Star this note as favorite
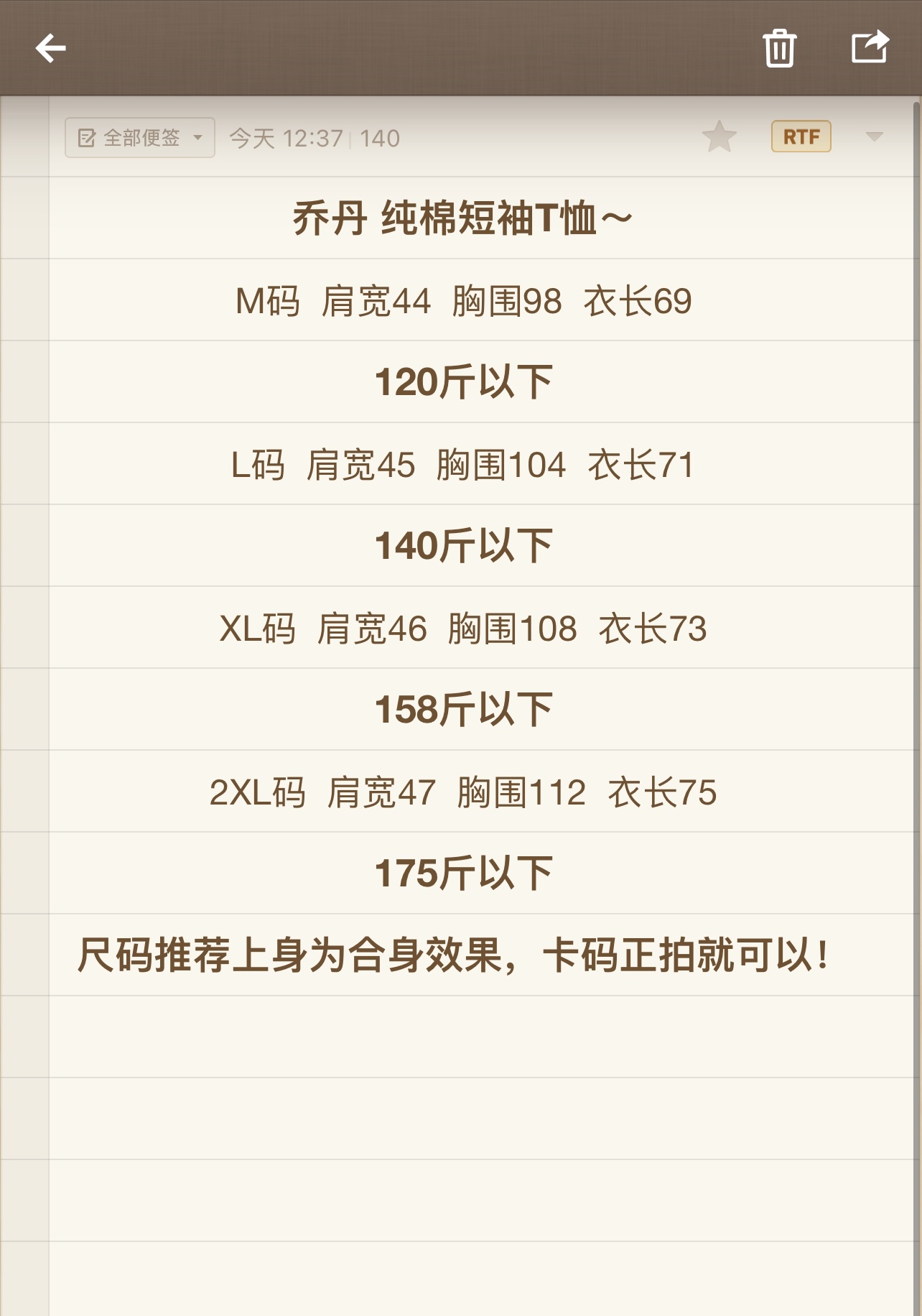Screen dimensions: 922x1316 [719, 136]
